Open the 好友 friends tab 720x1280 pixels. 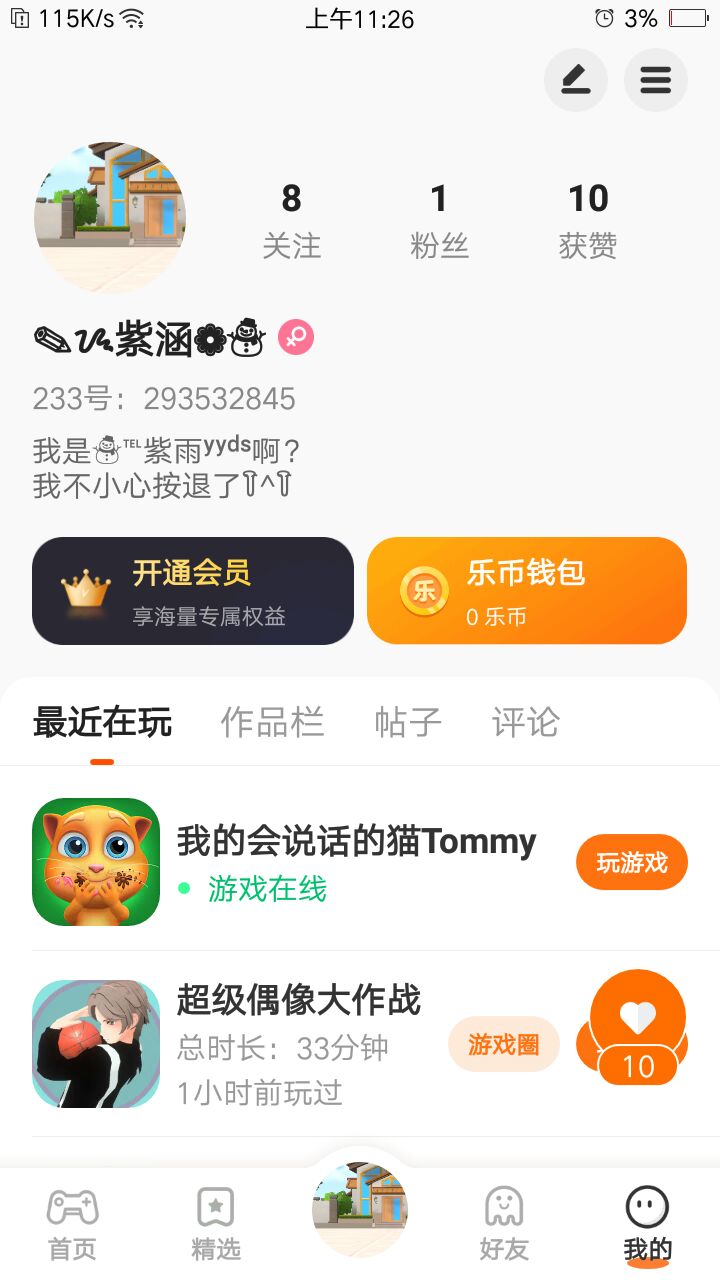[503, 1224]
